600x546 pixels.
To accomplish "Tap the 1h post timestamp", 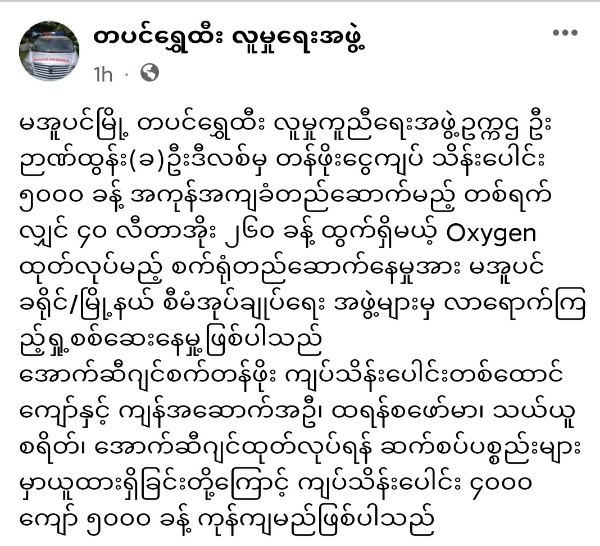I will (103, 73).
